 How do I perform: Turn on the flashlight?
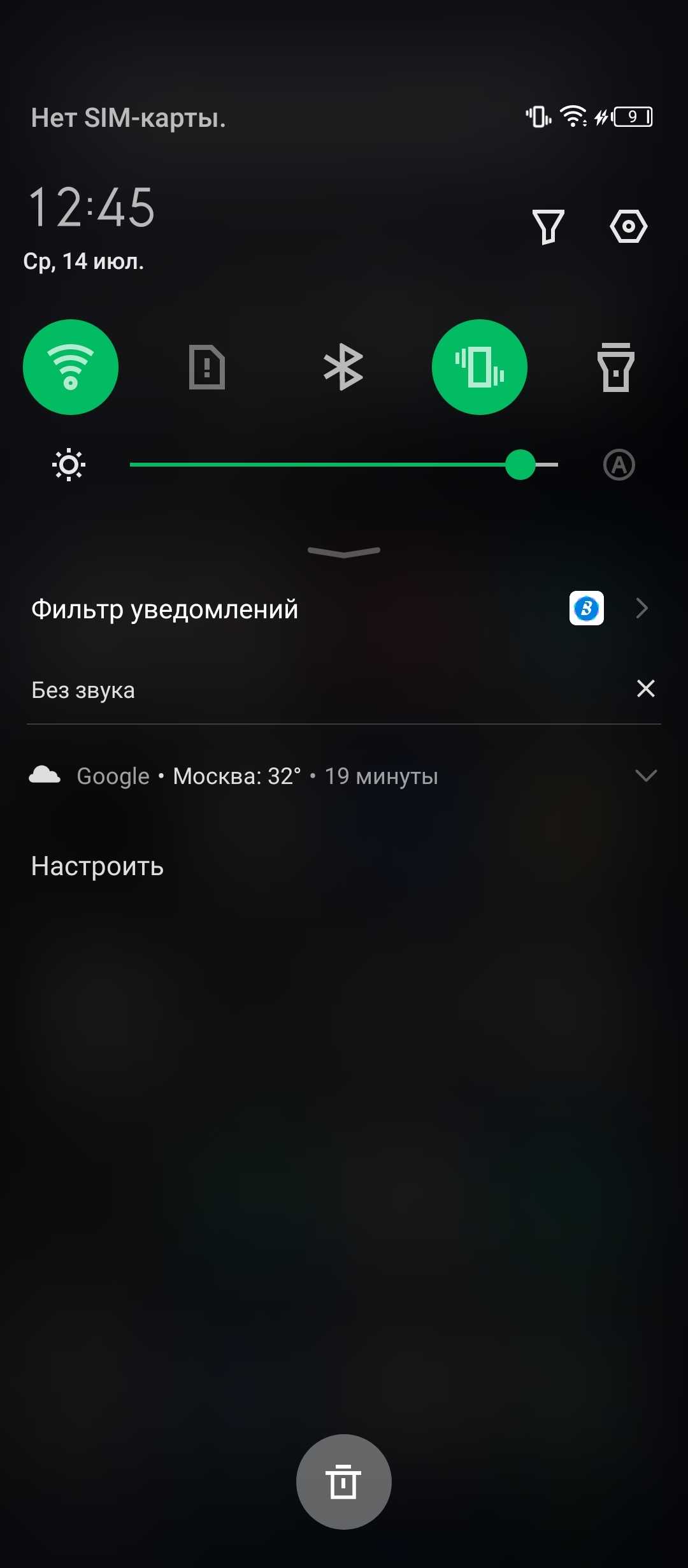[615, 367]
